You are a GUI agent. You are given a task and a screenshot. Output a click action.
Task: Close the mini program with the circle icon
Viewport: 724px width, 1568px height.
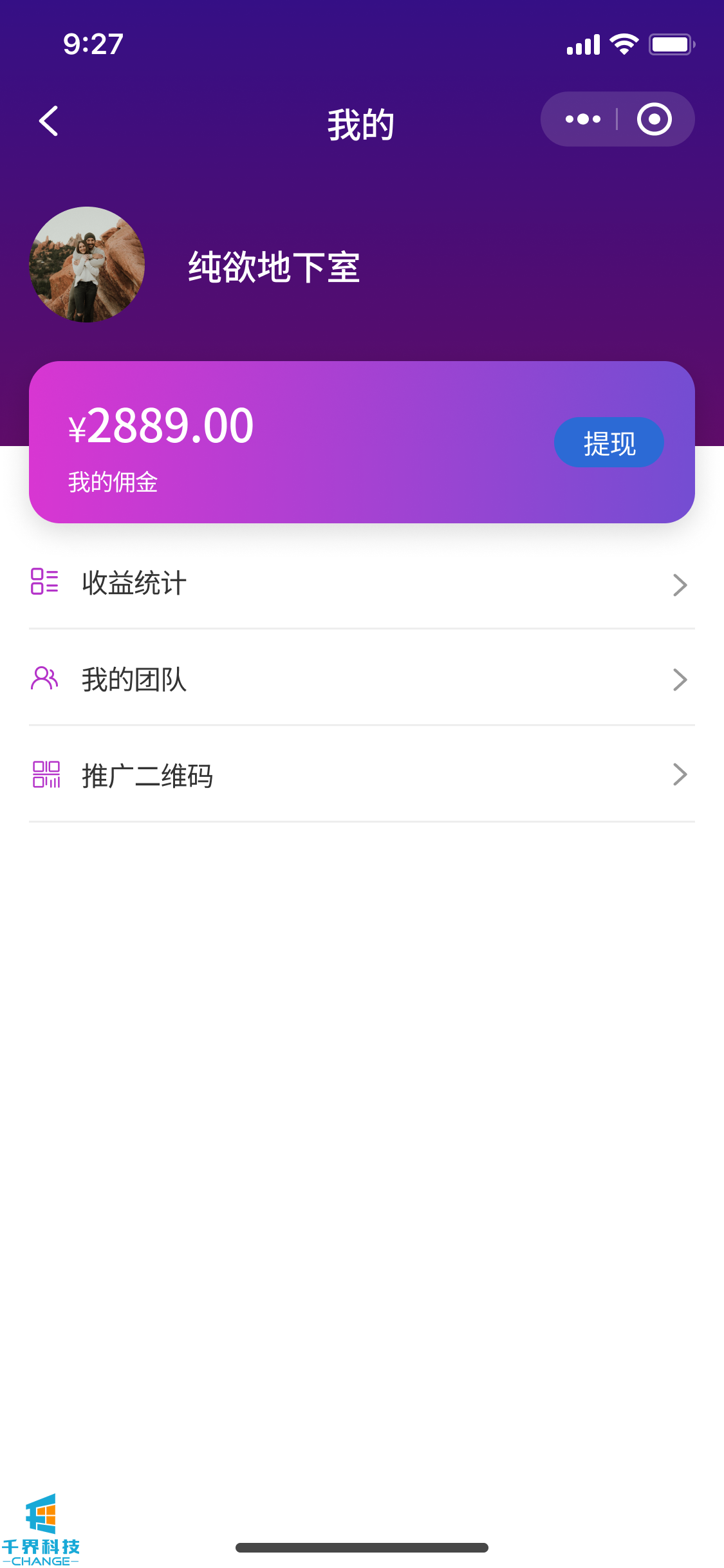654,119
